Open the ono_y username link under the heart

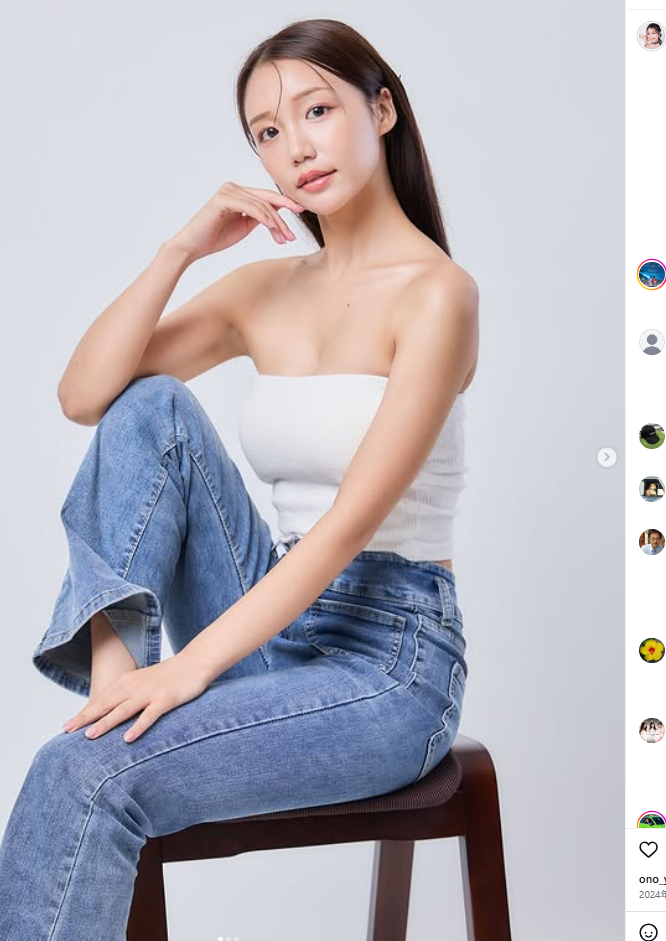pyautogui.click(x=652, y=879)
